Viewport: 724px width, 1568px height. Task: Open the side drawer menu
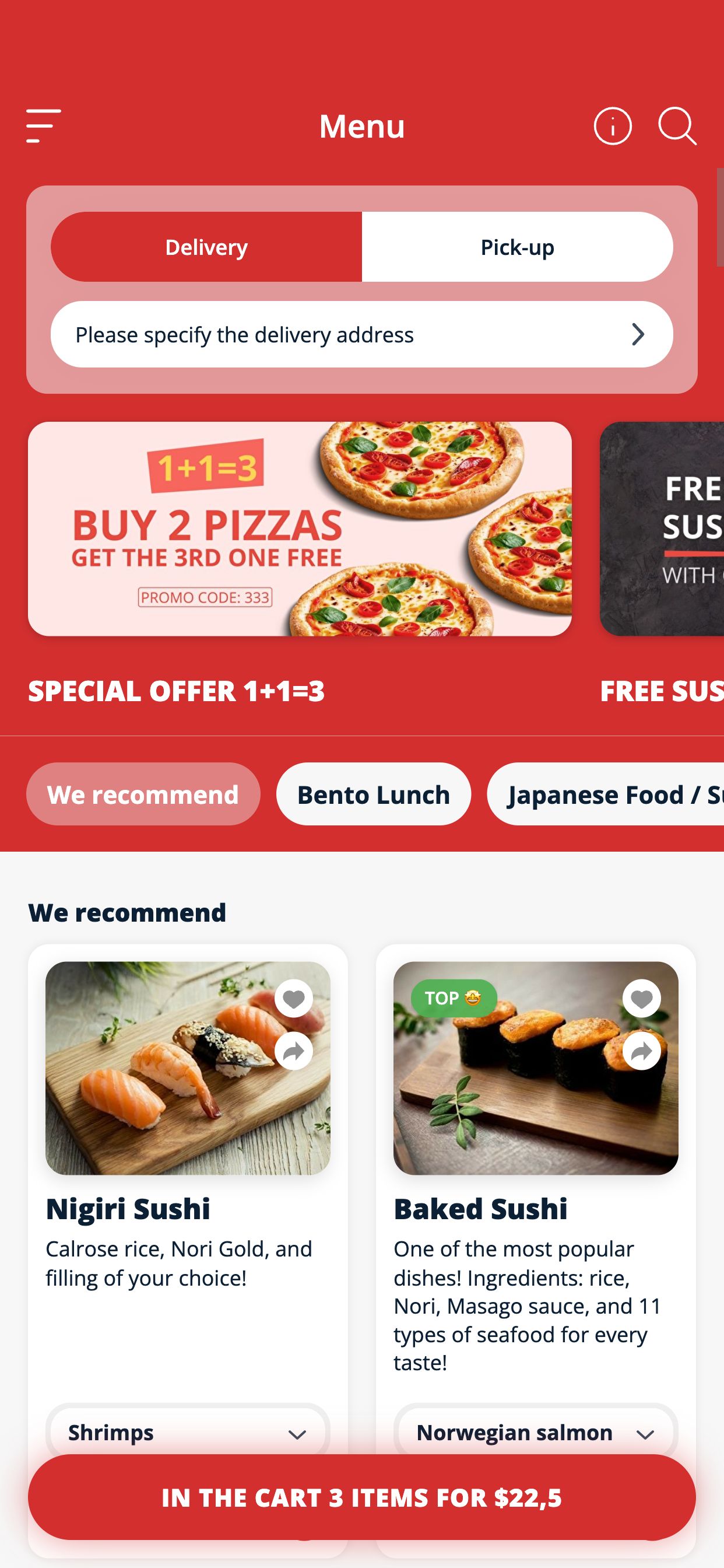43,126
